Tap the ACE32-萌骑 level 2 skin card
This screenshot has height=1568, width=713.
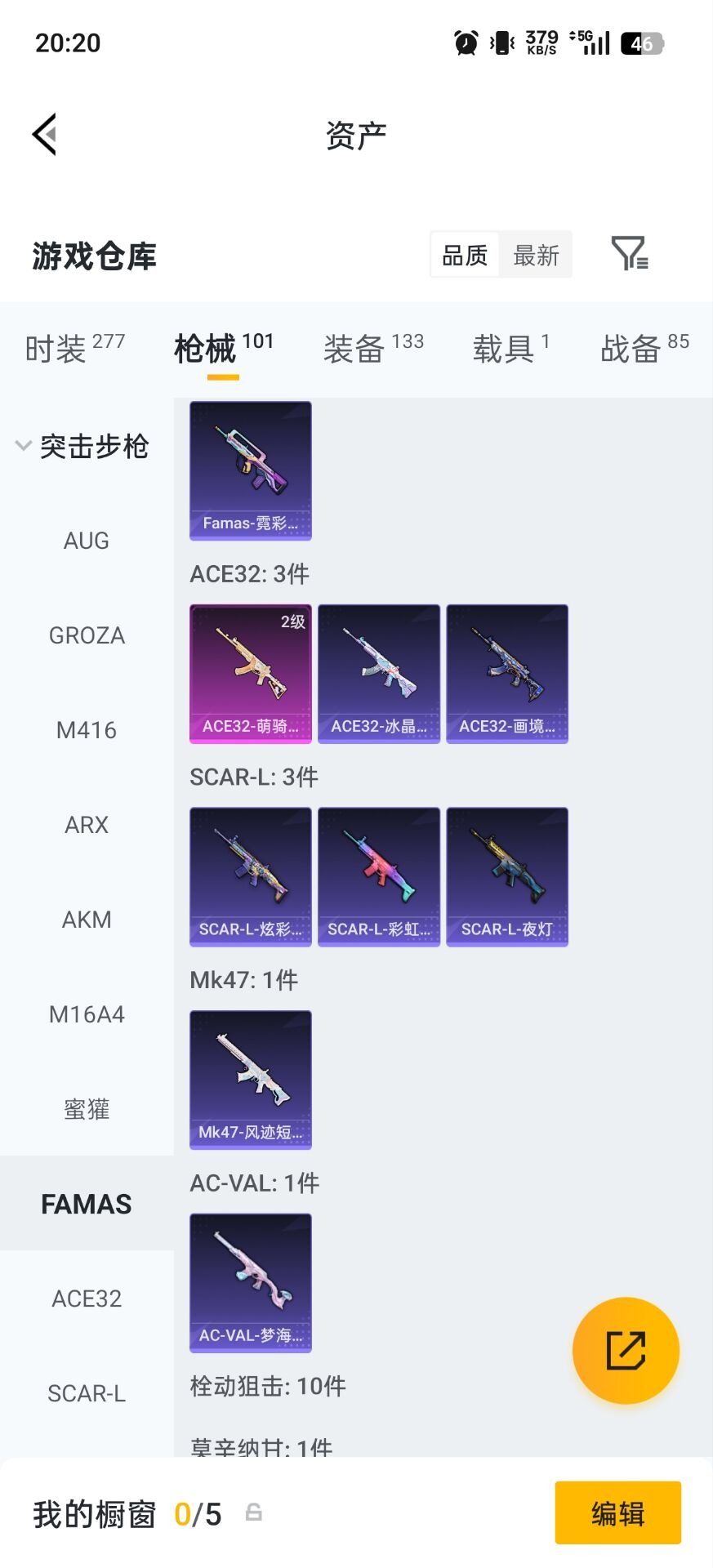250,672
